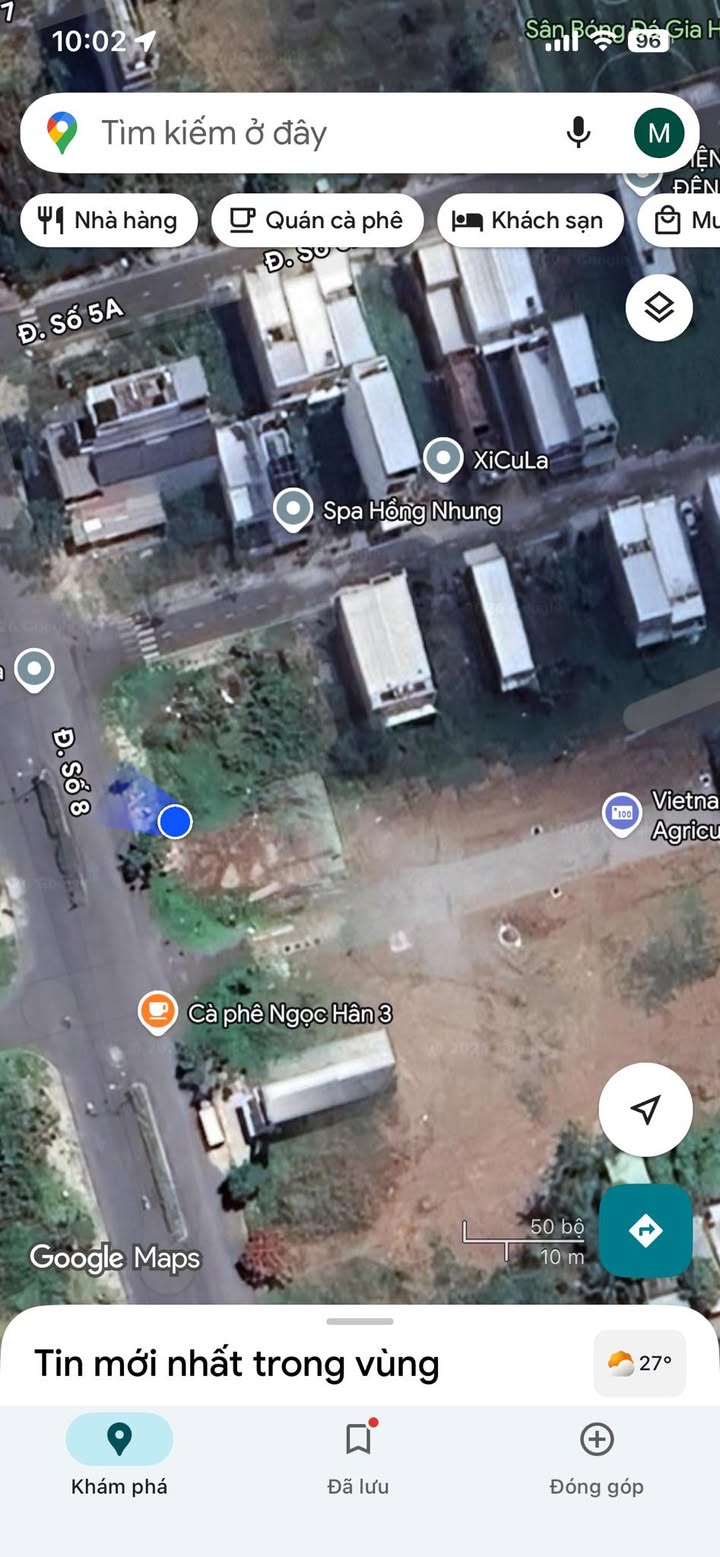Open the Vietnam Agriculture bank marker
This screenshot has width=720, height=1557.
click(622, 814)
